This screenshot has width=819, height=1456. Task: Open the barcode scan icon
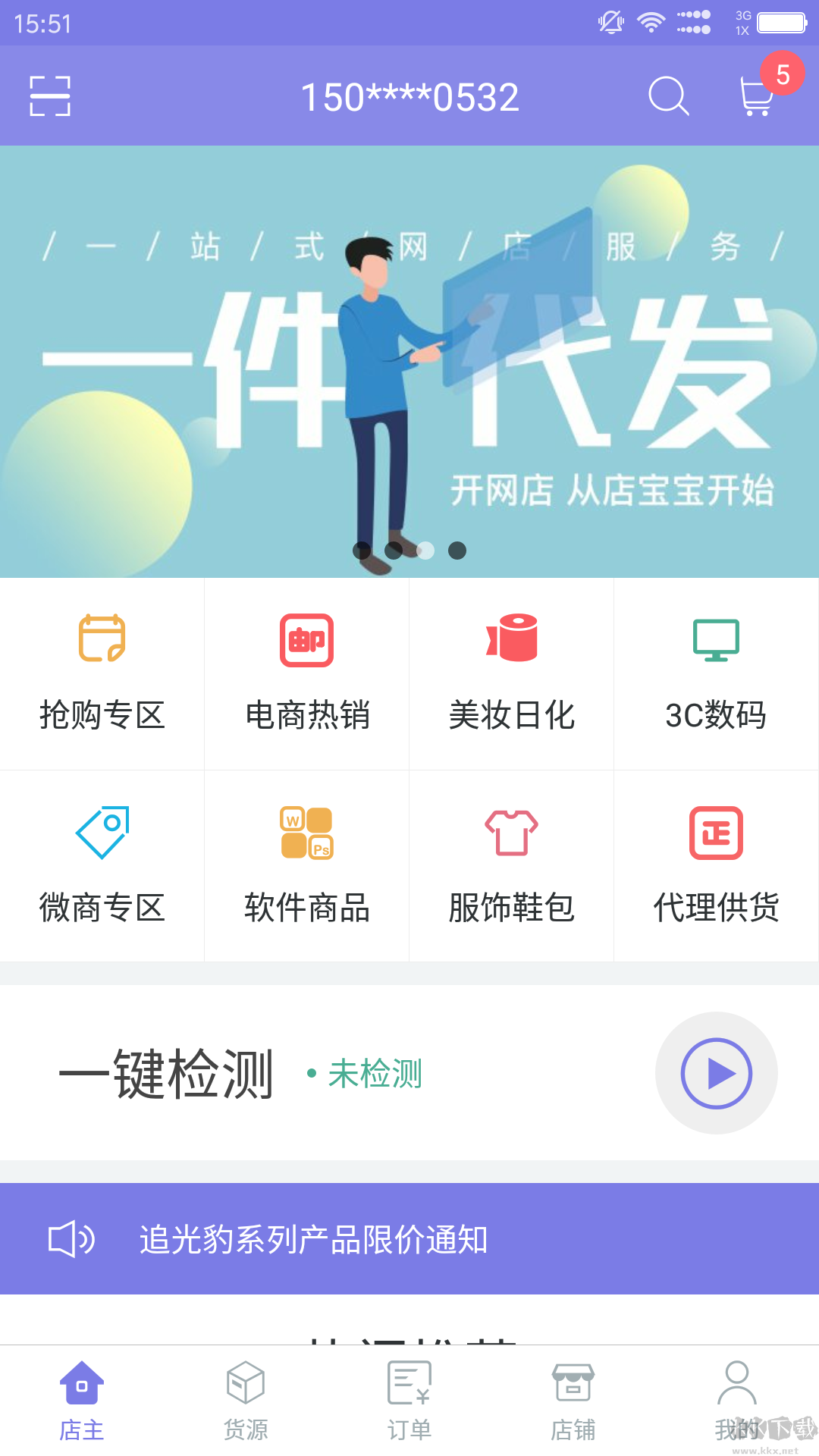(49, 96)
